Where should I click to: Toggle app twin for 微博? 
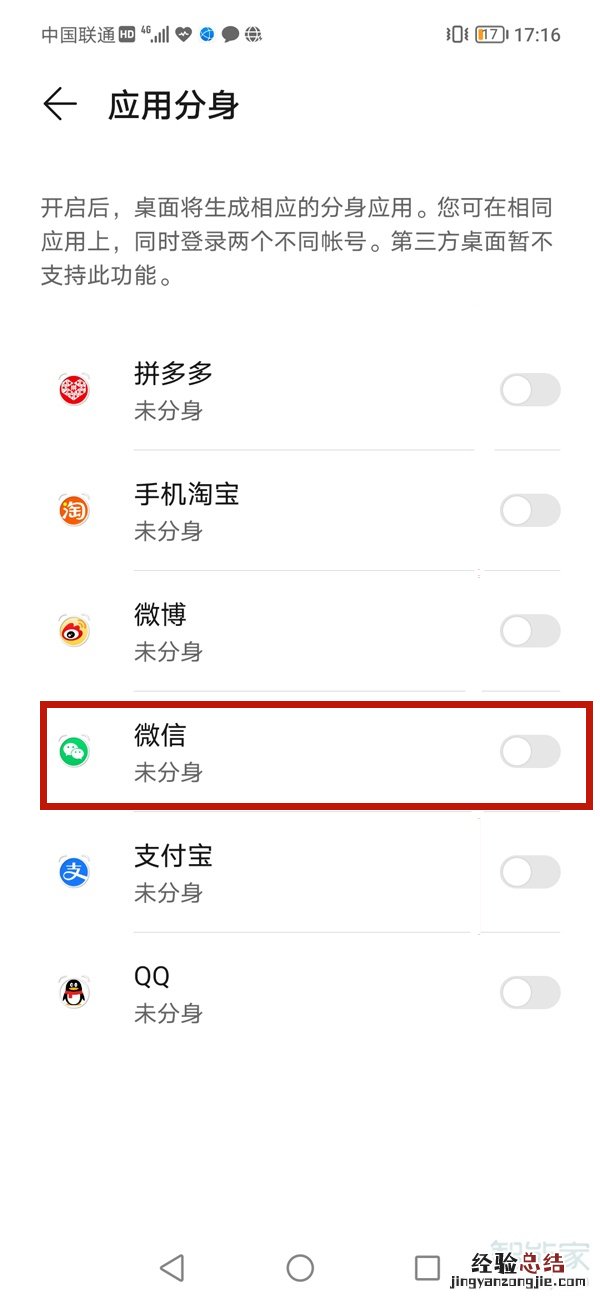530,631
